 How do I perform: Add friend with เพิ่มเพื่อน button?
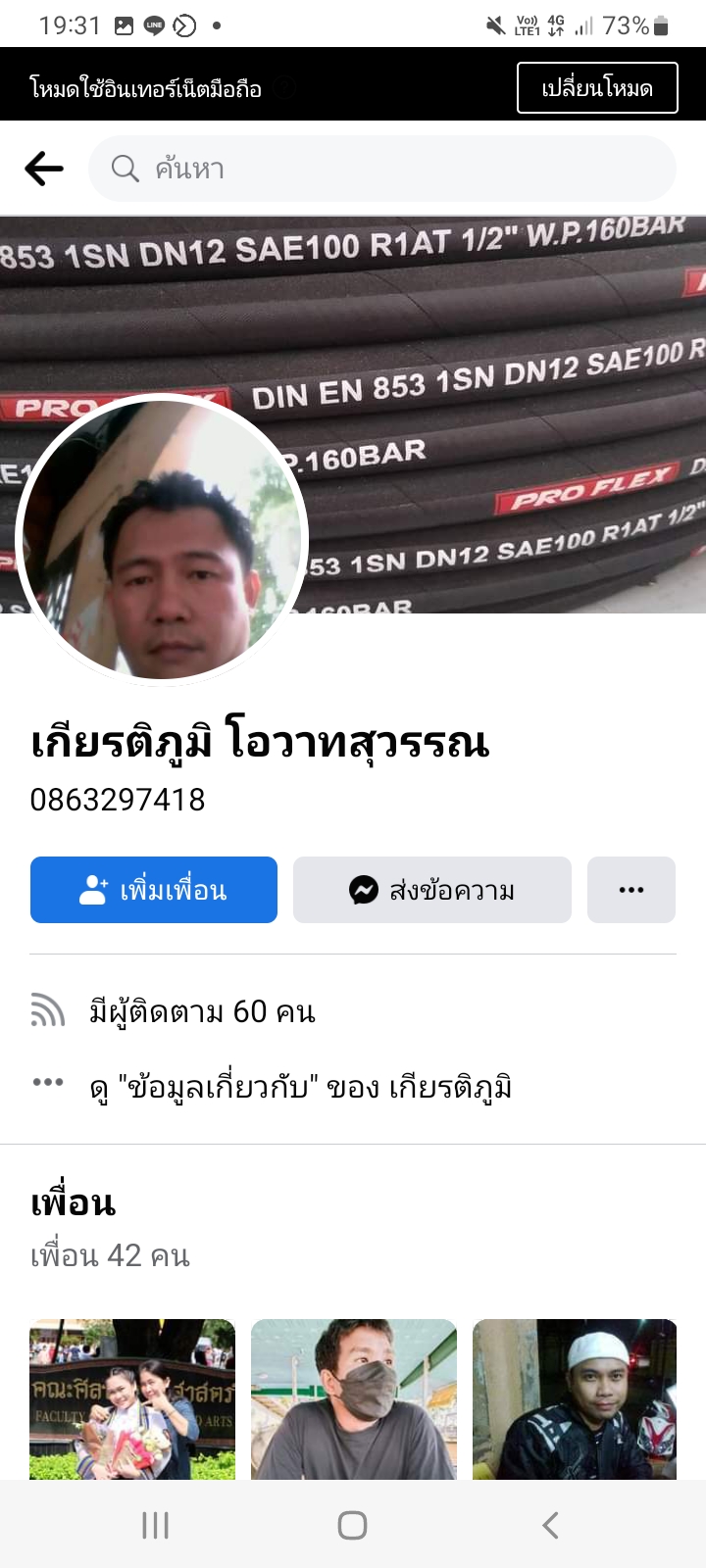154,890
